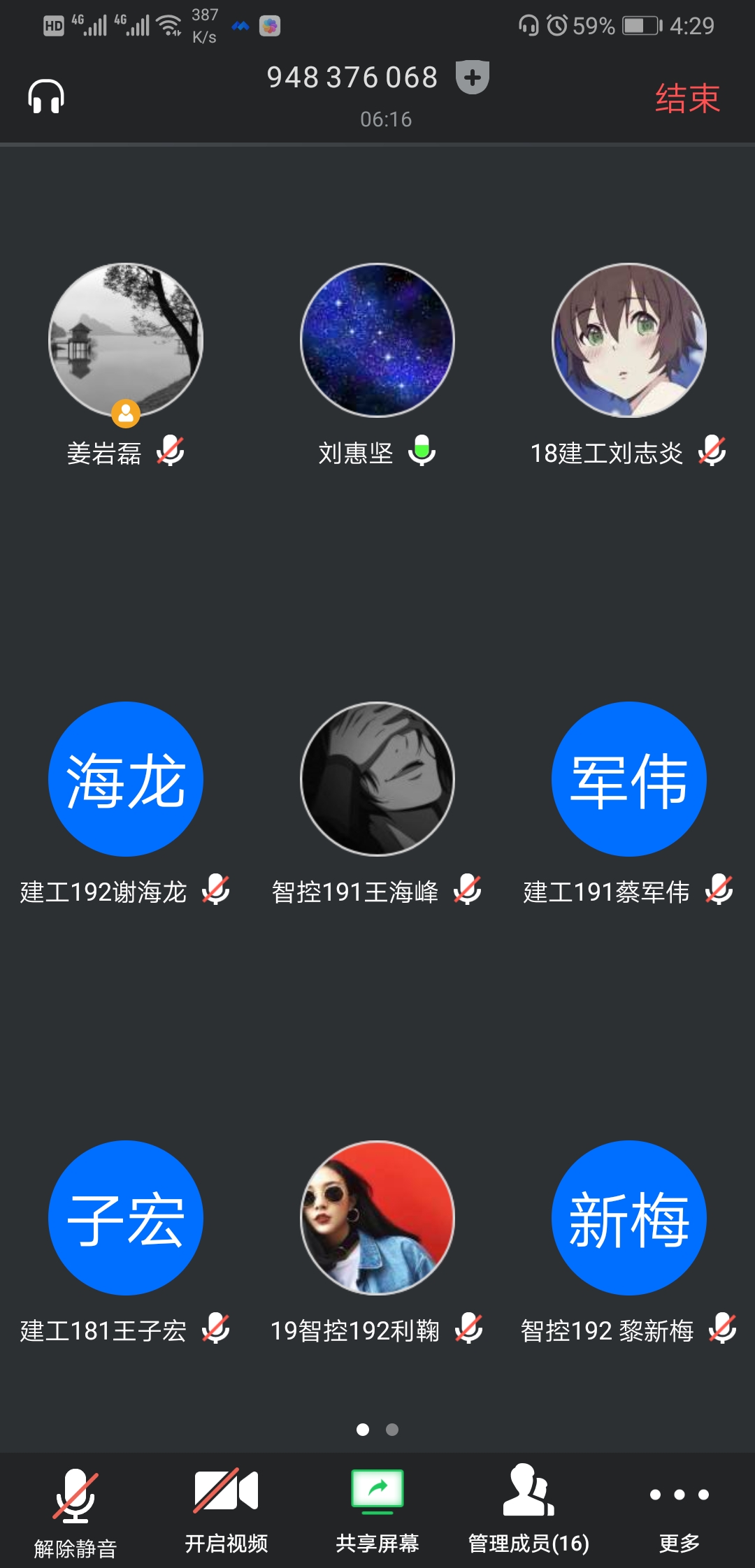Click the headphone audio output icon

[45, 95]
